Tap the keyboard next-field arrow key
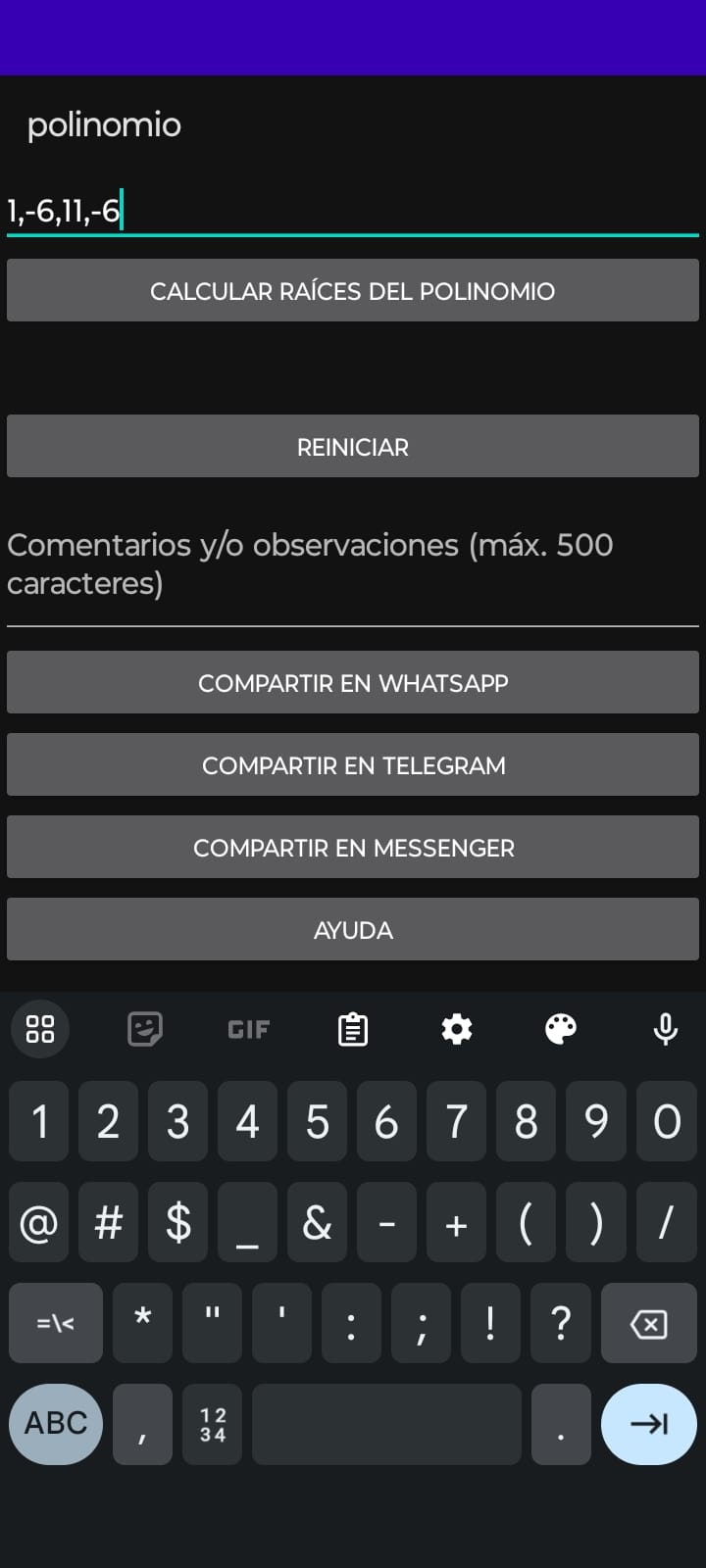Viewport: 706px width, 1568px height. pos(648,1423)
